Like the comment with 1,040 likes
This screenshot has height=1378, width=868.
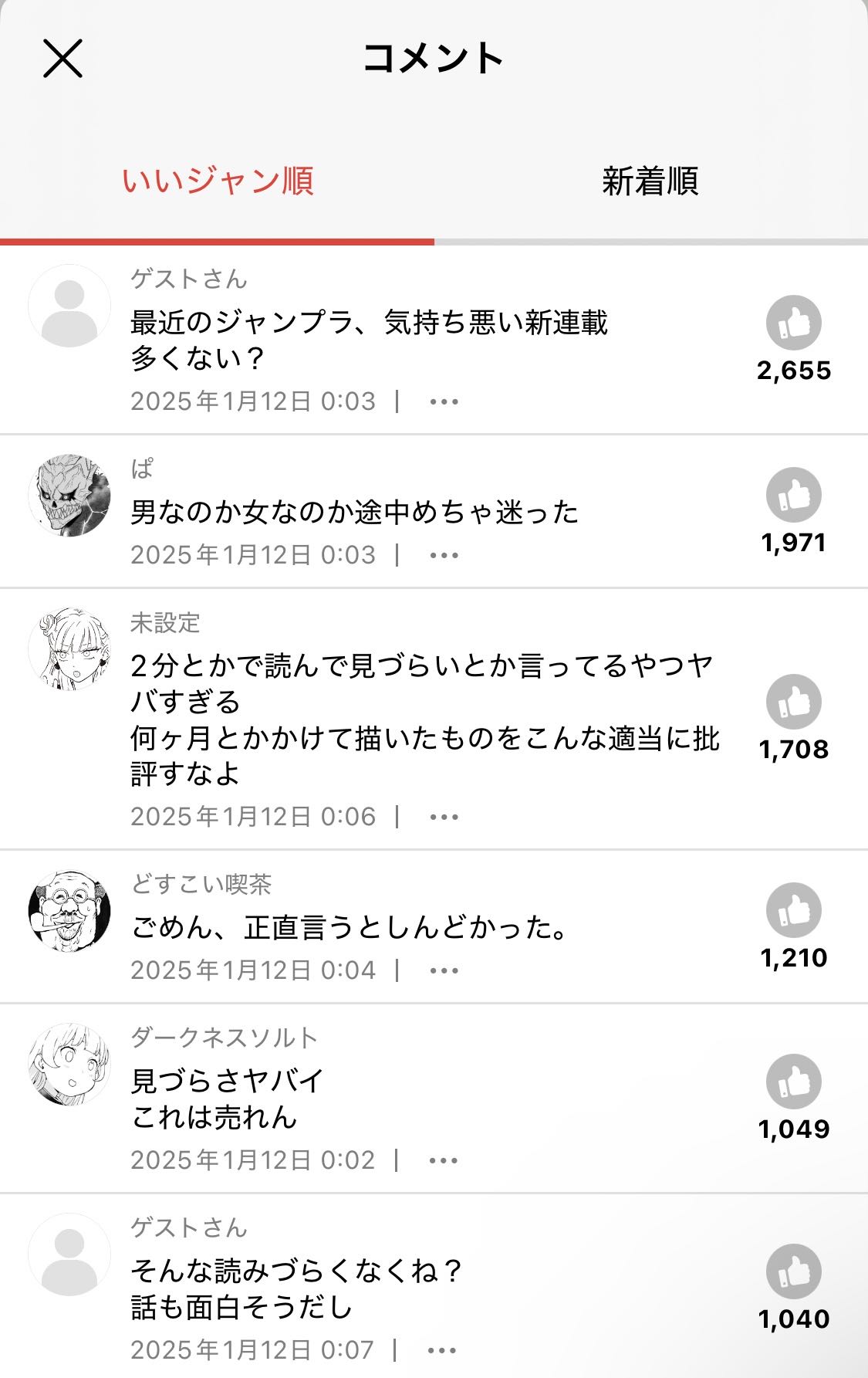pyautogui.click(x=793, y=1271)
